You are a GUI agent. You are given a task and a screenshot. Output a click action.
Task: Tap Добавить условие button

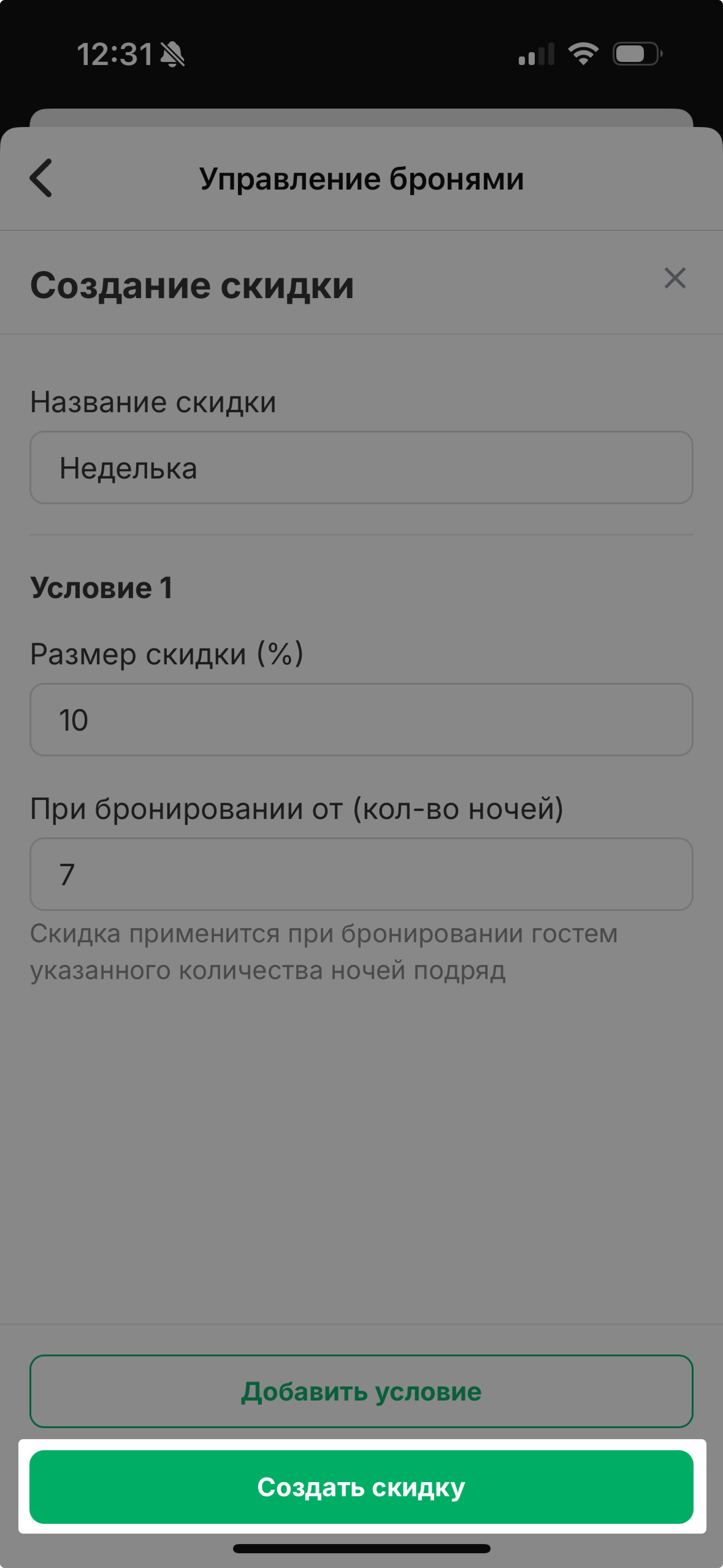pyautogui.click(x=361, y=1391)
